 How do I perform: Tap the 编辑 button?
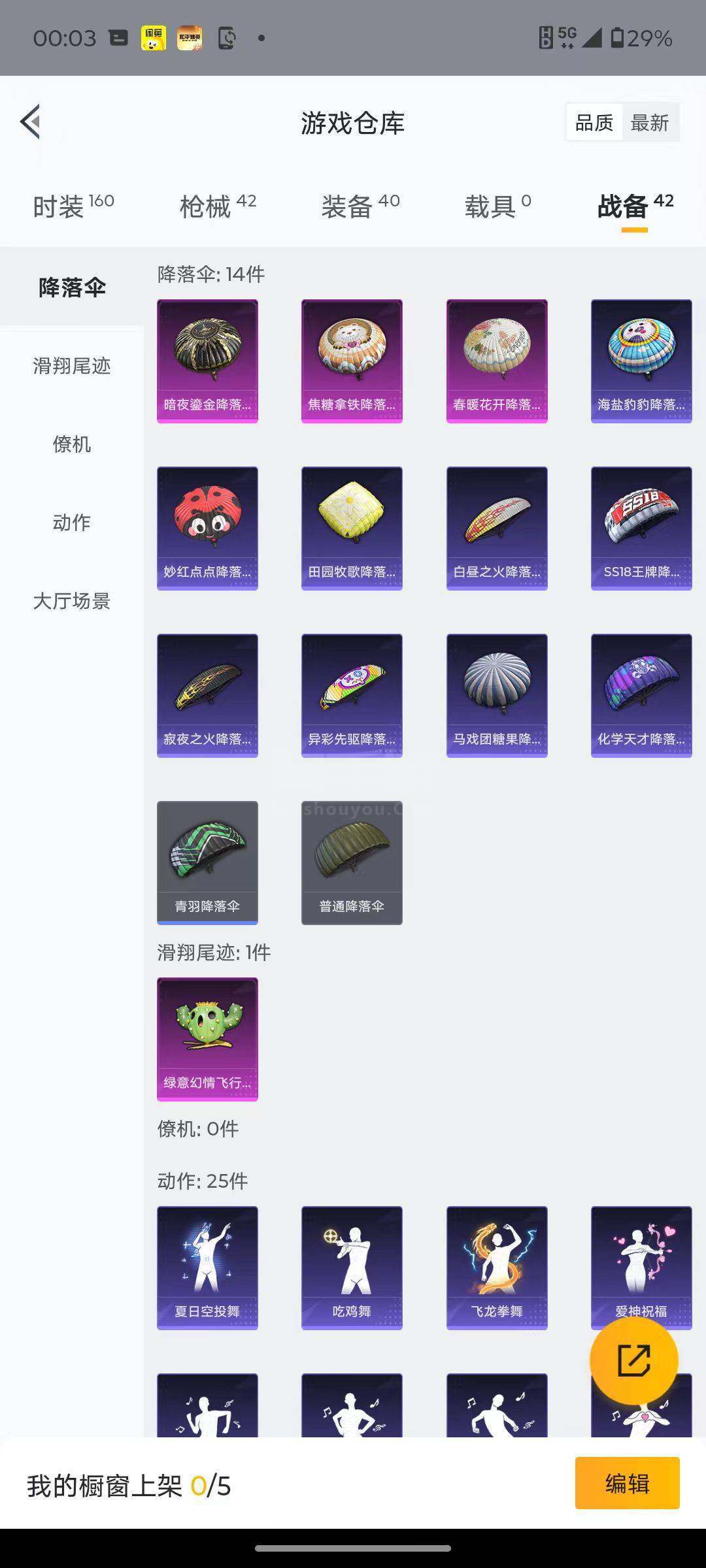click(627, 1484)
